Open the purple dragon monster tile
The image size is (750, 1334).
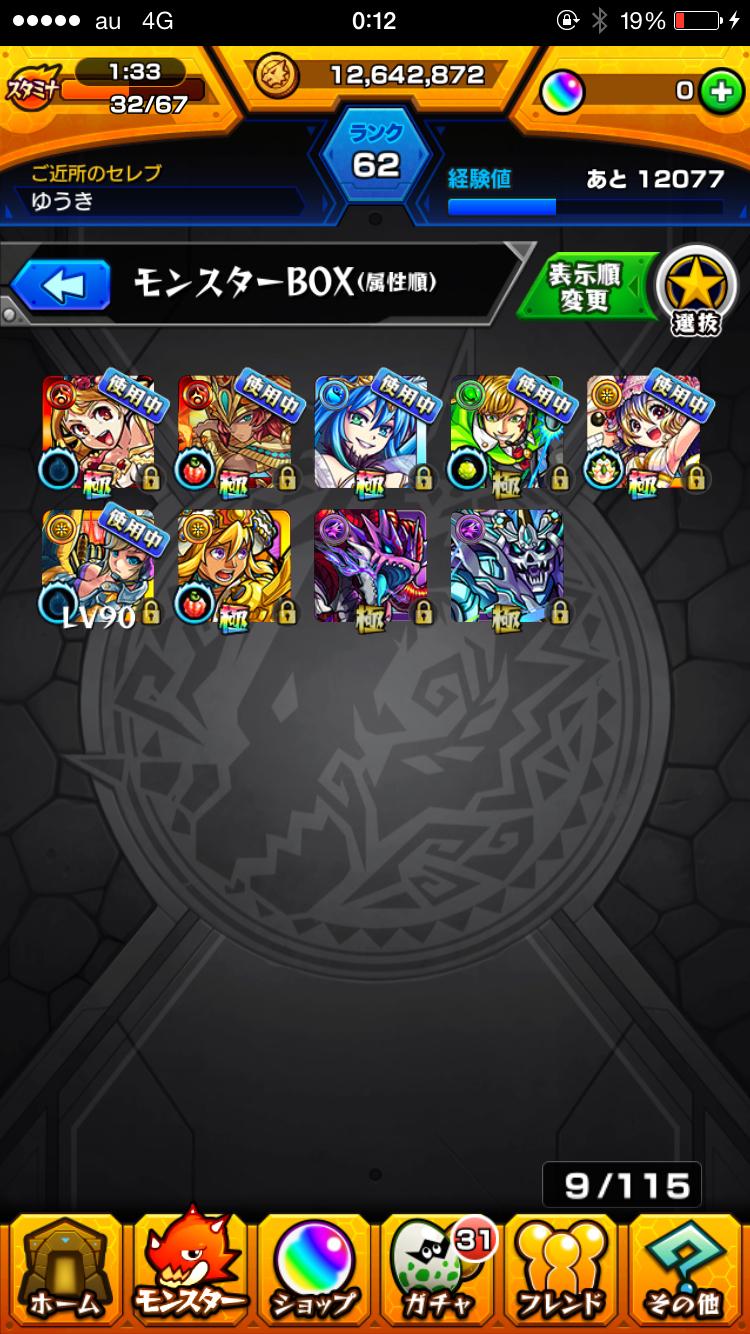(x=371, y=567)
